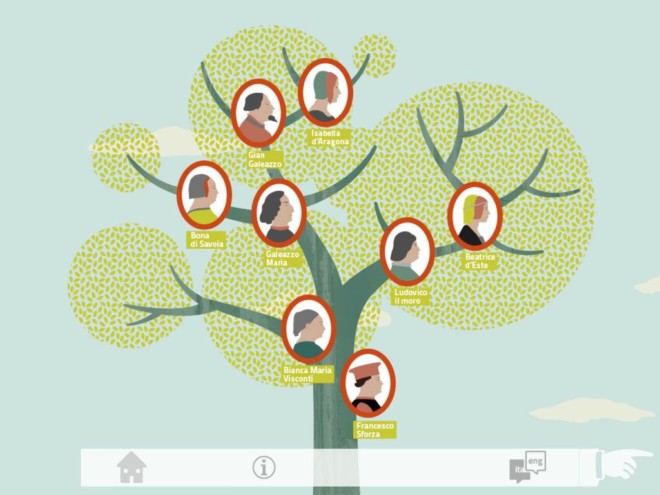View Bona di Savoia's portrait
This screenshot has width=660, height=495.
coord(204,194)
